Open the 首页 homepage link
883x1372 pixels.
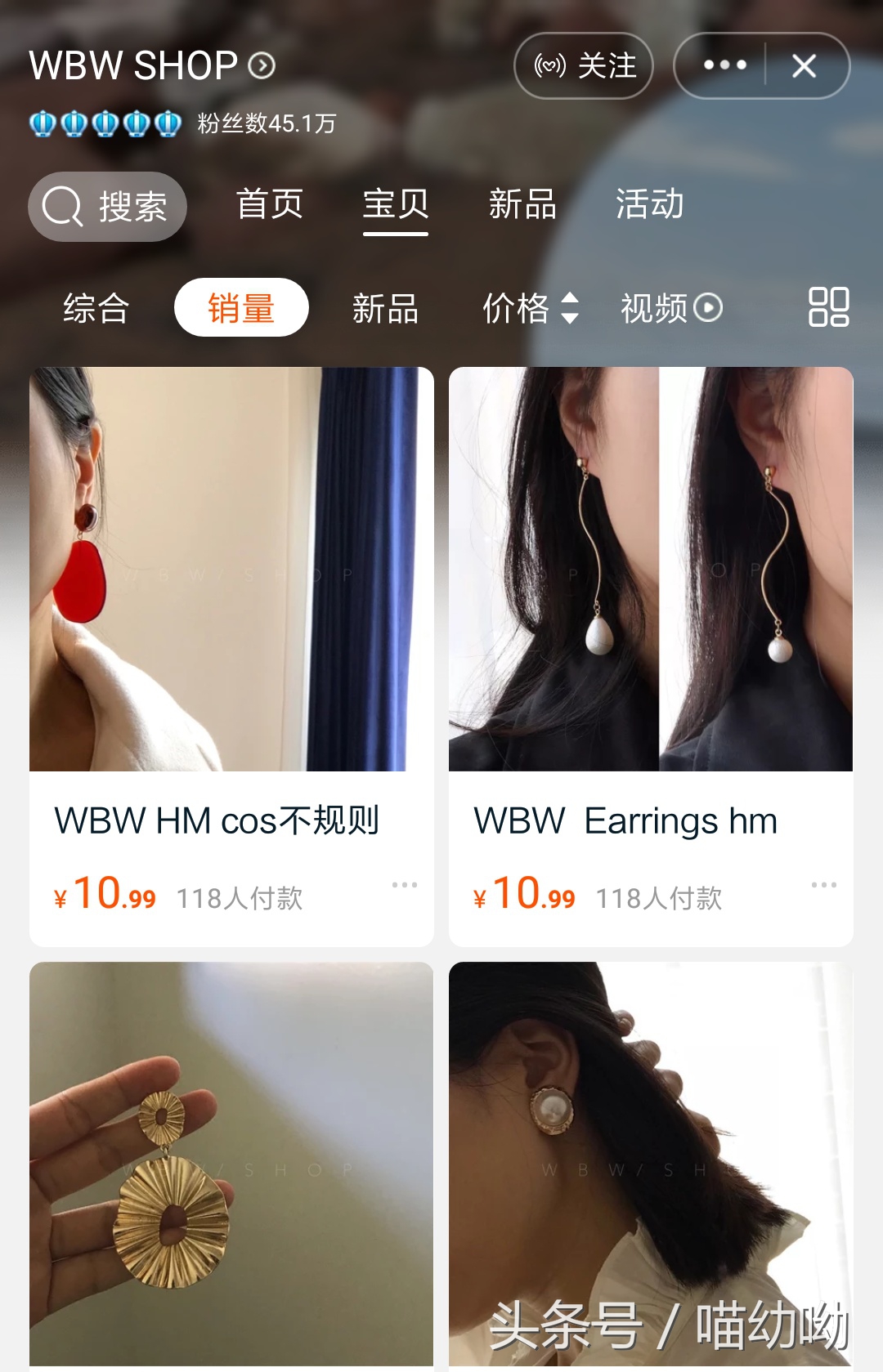(x=270, y=205)
